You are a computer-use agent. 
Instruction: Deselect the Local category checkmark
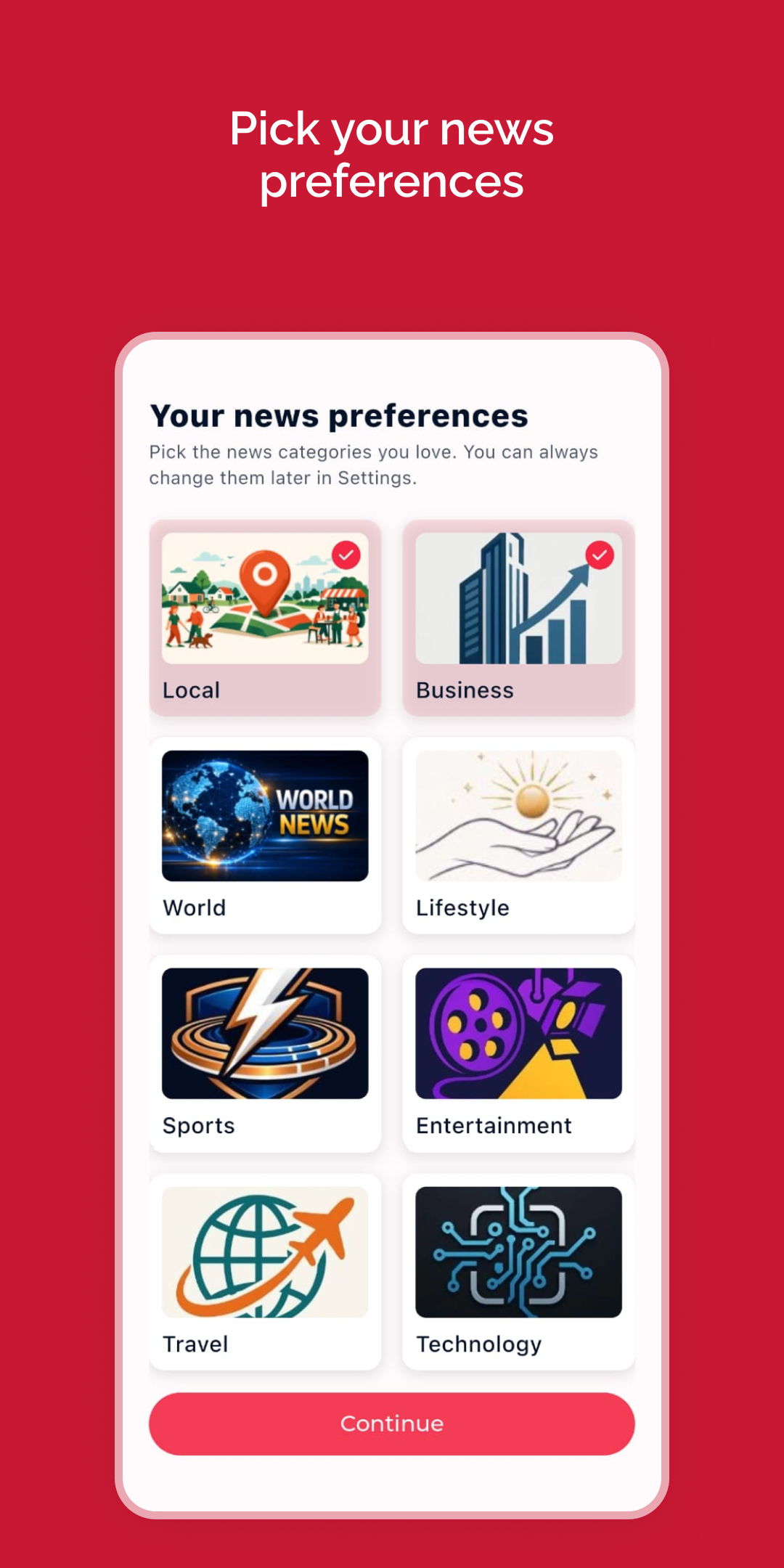346,554
